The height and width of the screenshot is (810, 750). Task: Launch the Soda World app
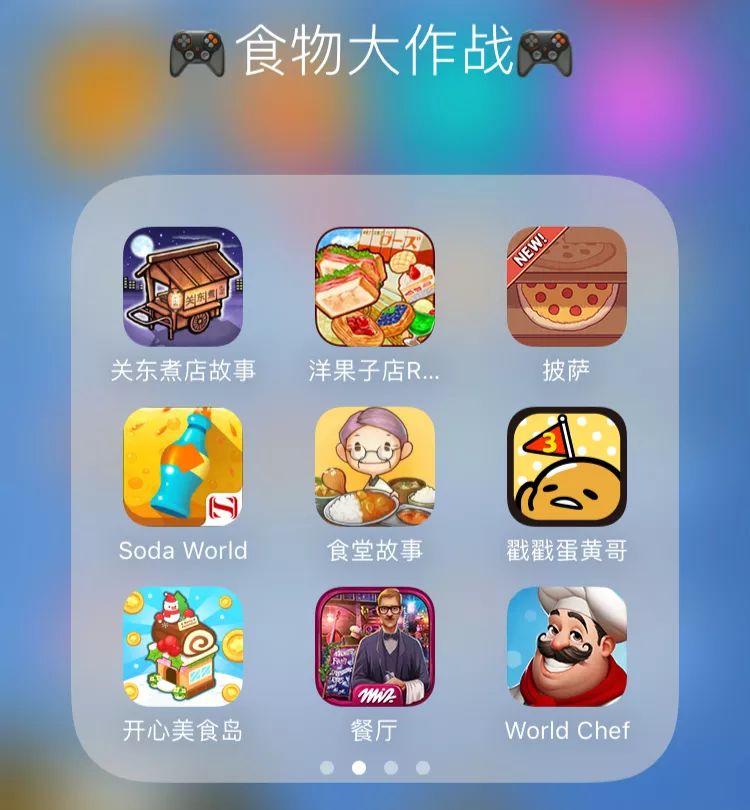click(x=183, y=467)
